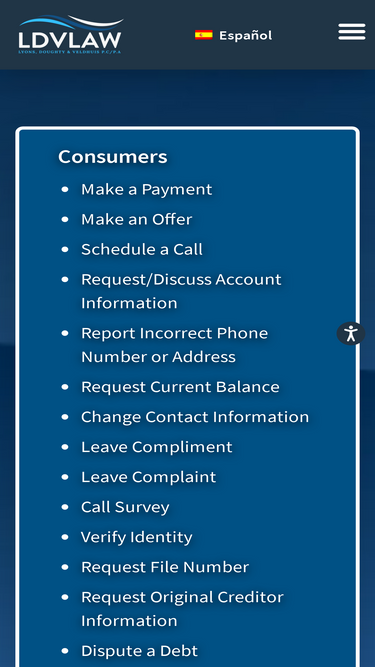Screen dimensions: 375x667
Task: Open the hamburger menu
Action: [x=352, y=32]
